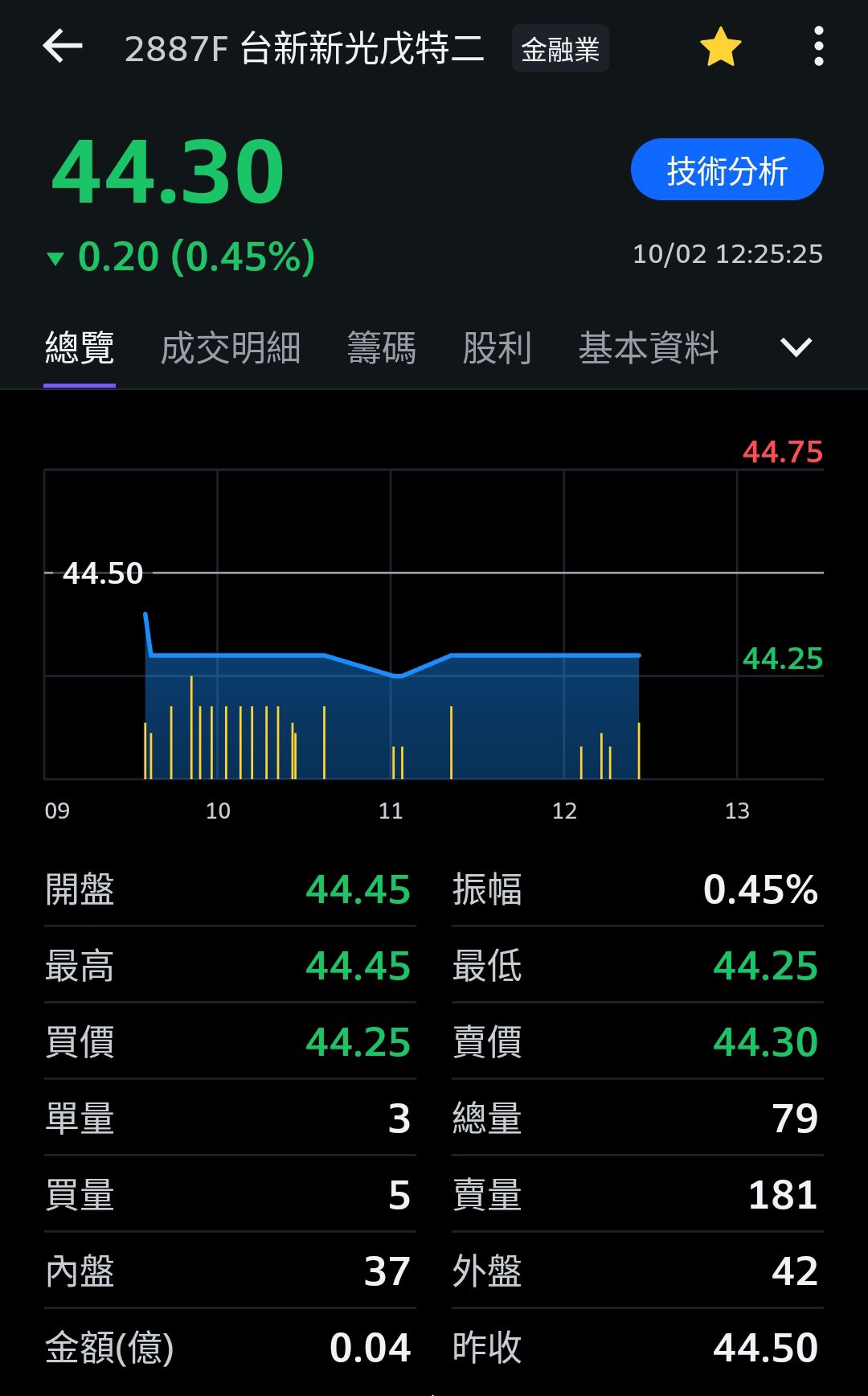
Task: Show the 基本資料 tab
Action: [x=649, y=349]
